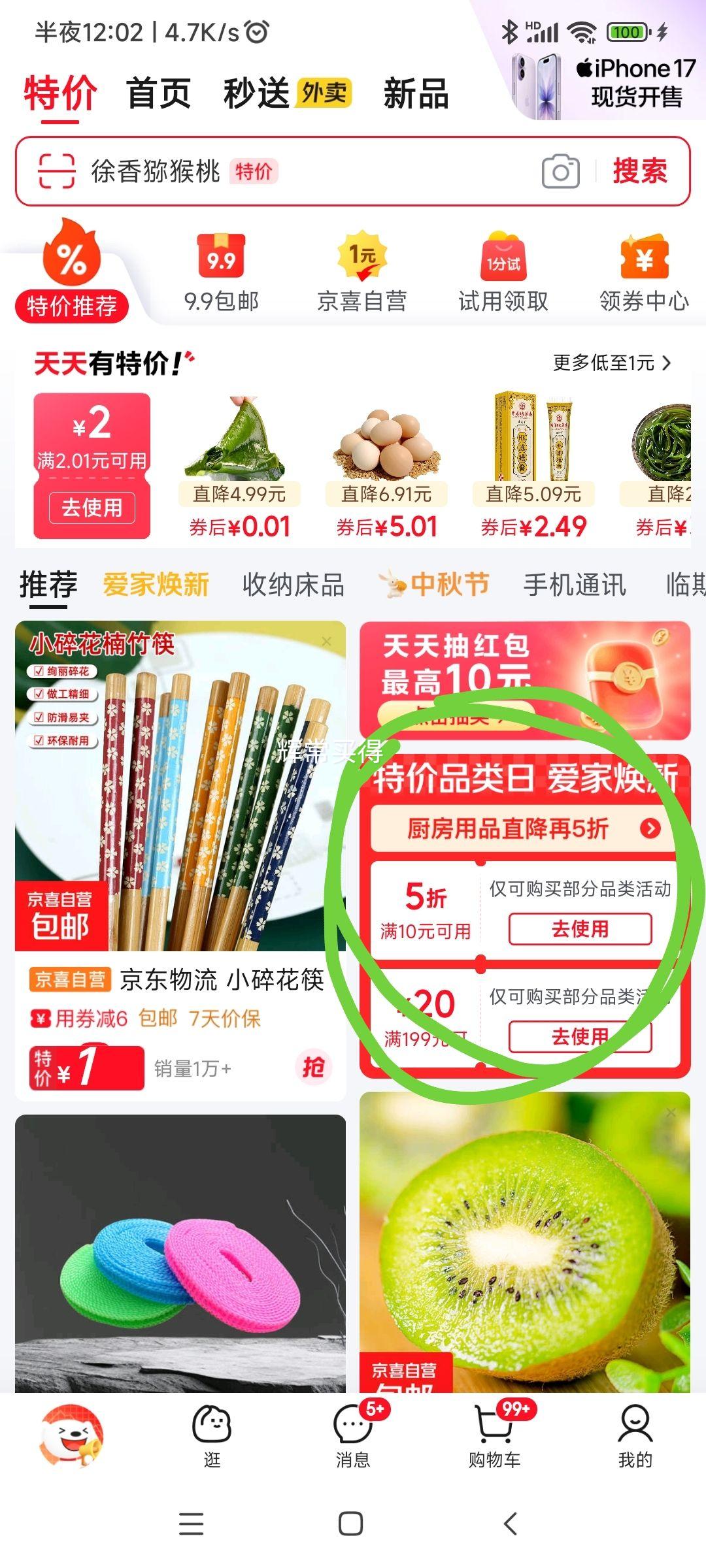
Task: Switch to the 新品 tab
Action: click(x=416, y=93)
